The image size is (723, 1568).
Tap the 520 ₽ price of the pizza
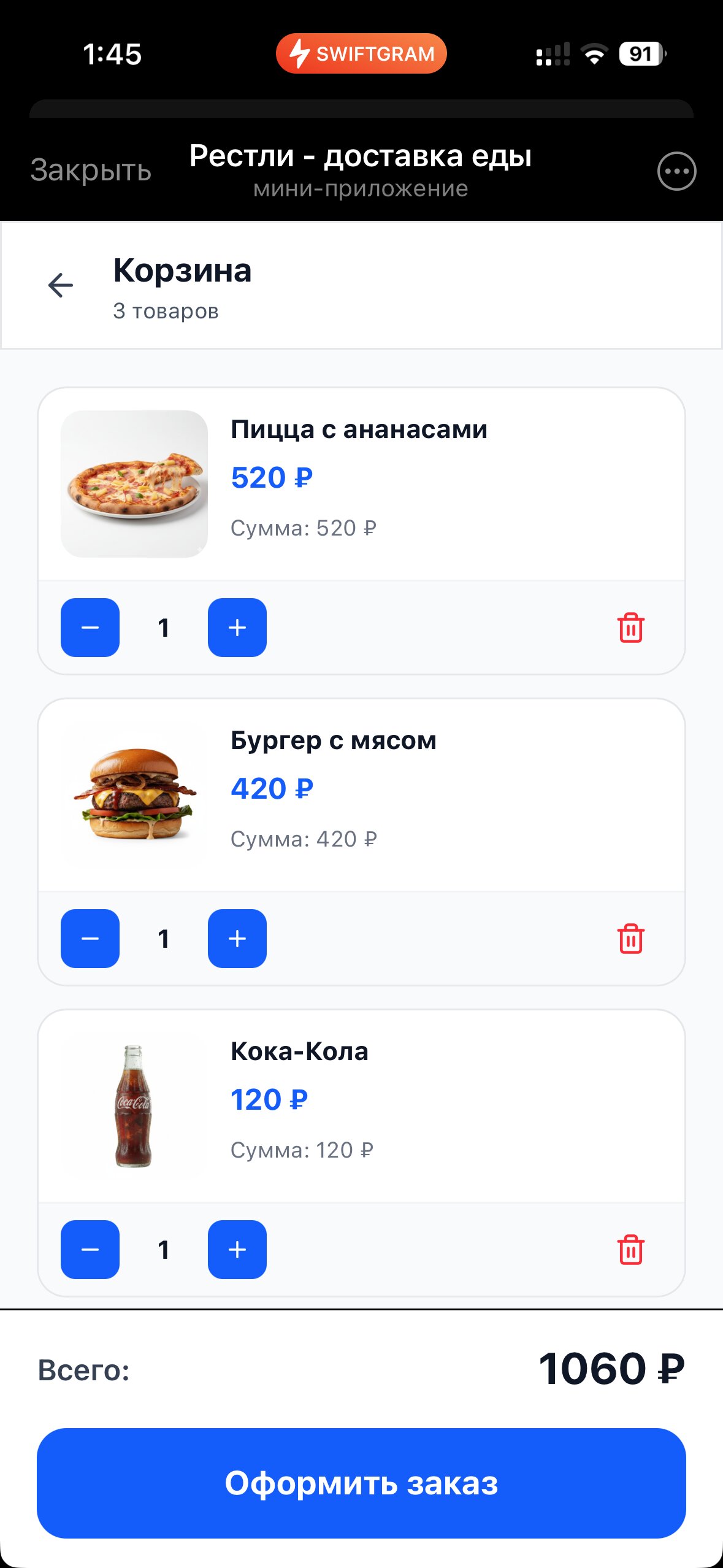pyautogui.click(x=272, y=476)
